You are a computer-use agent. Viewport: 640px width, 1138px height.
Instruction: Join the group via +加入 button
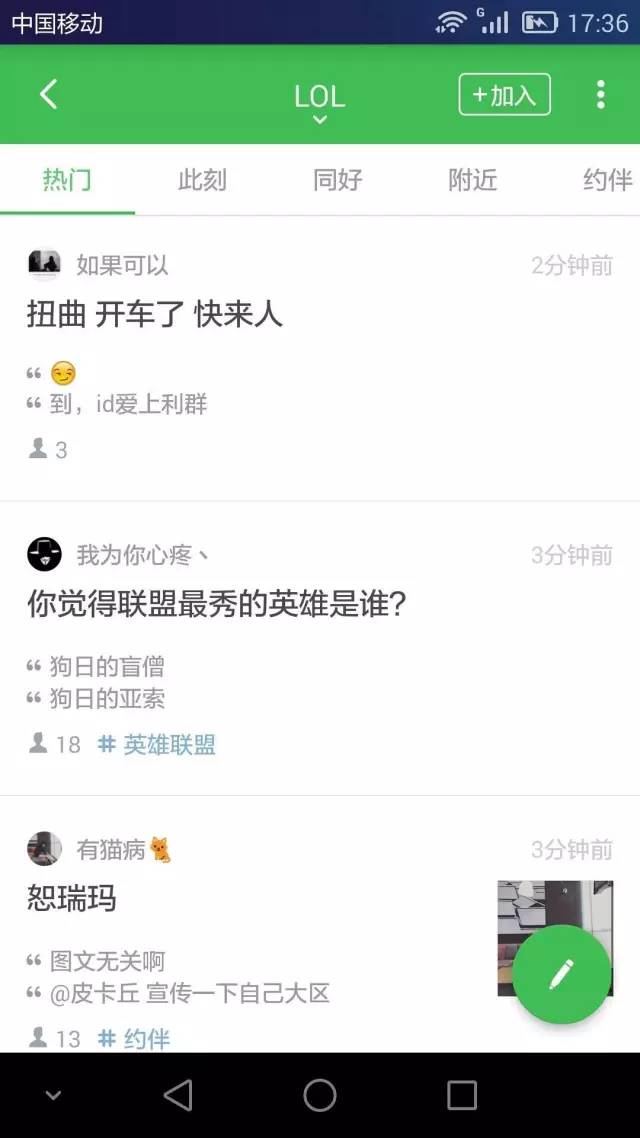[x=504, y=94]
